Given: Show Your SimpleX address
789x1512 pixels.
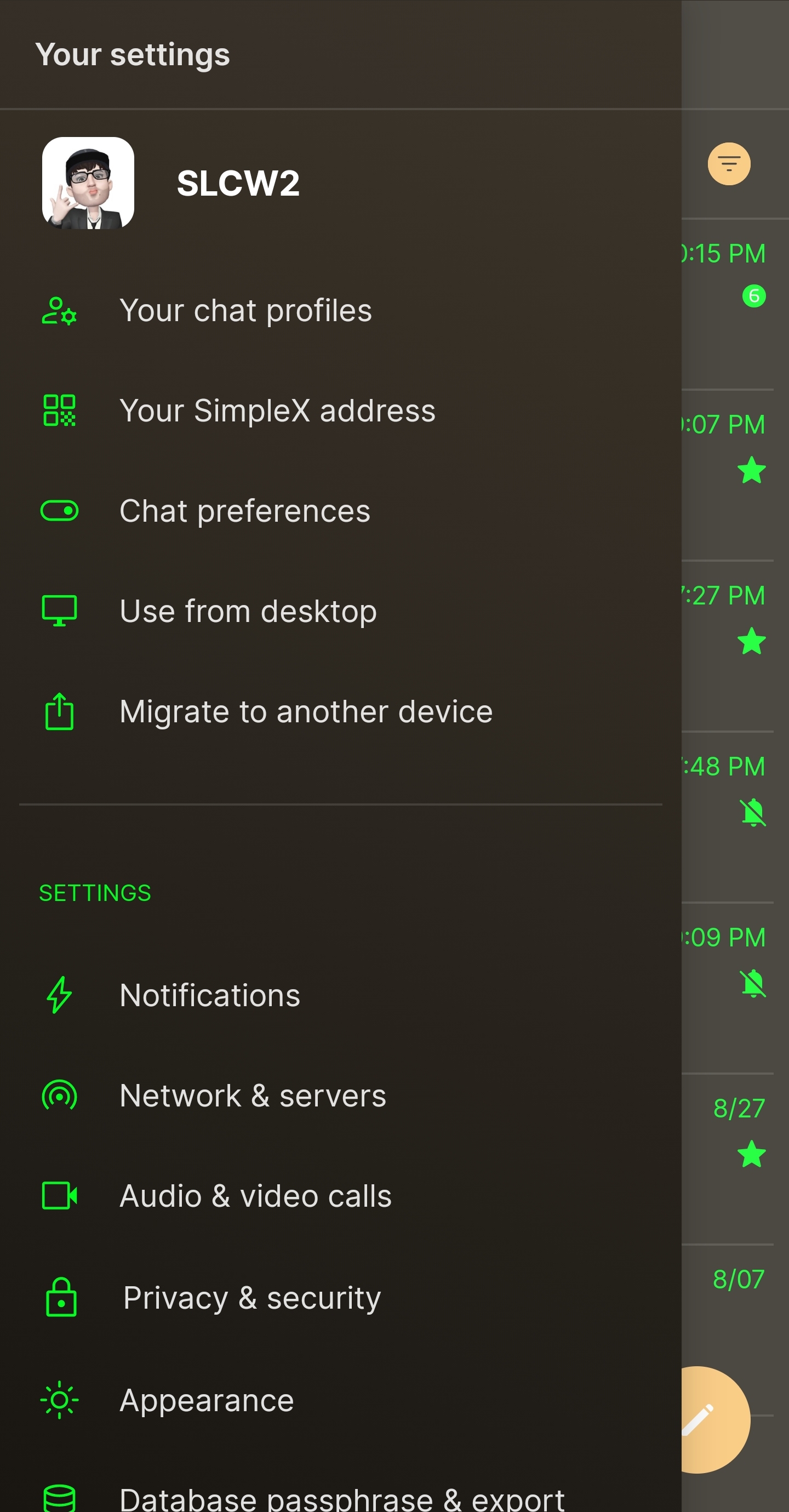Looking at the screenshot, I should tap(277, 410).
